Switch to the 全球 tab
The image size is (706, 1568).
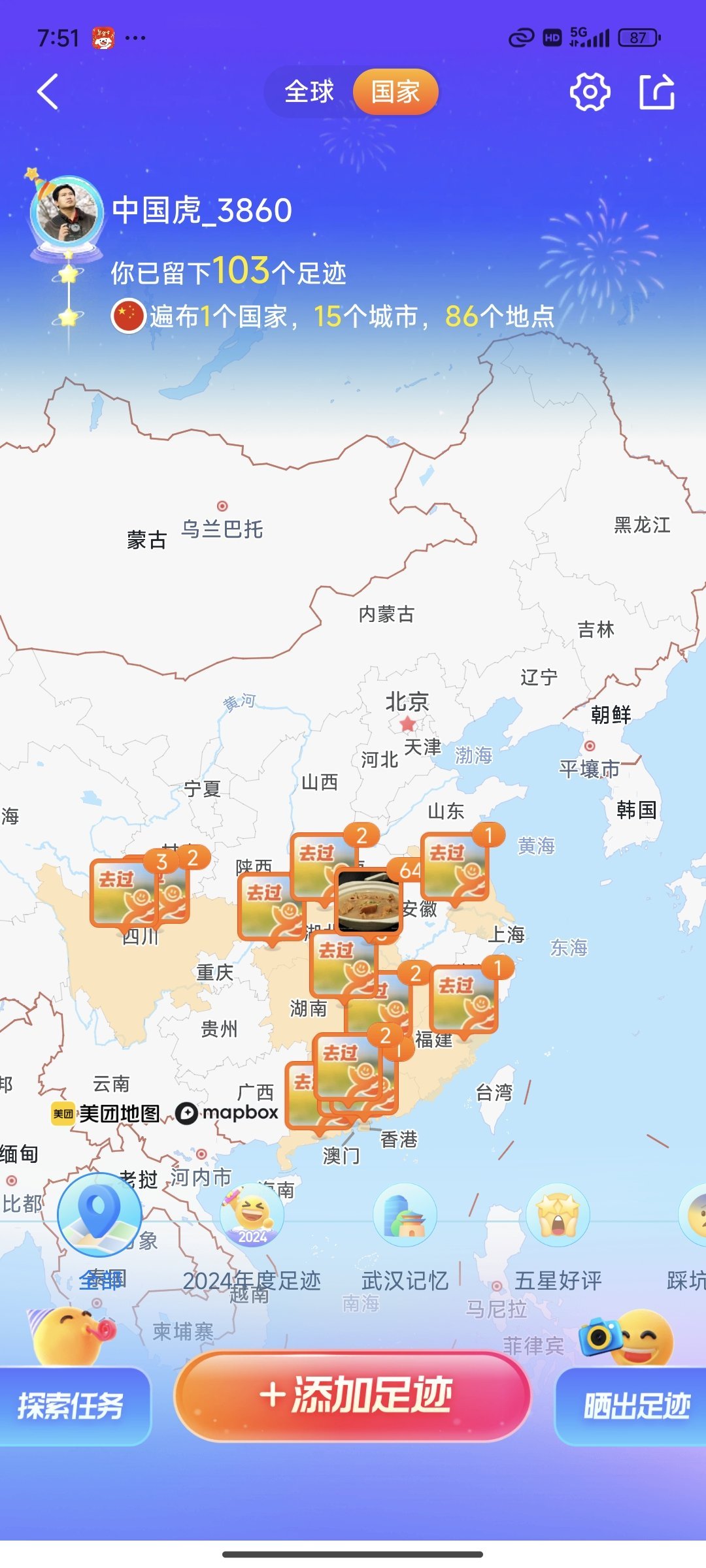tap(309, 91)
